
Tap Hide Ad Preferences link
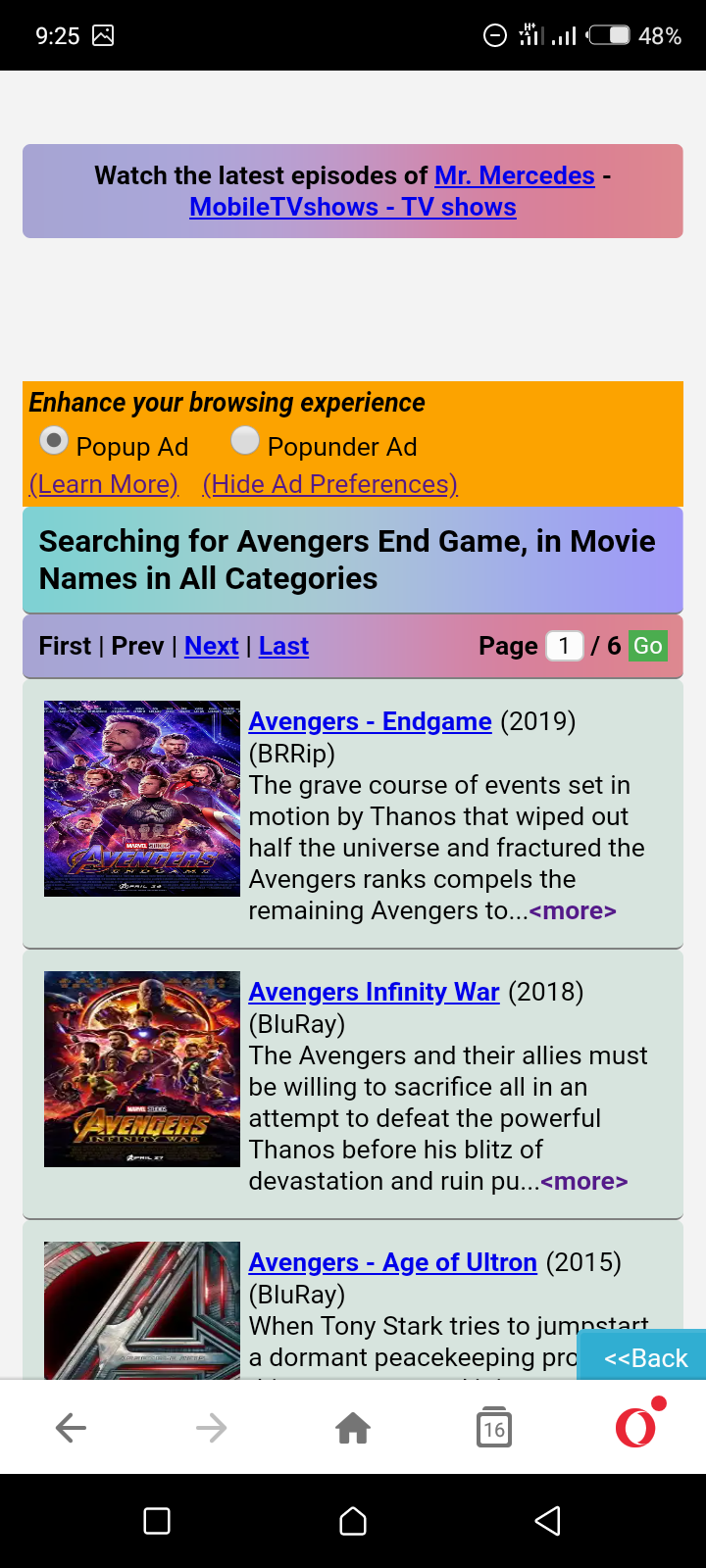point(329,484)
